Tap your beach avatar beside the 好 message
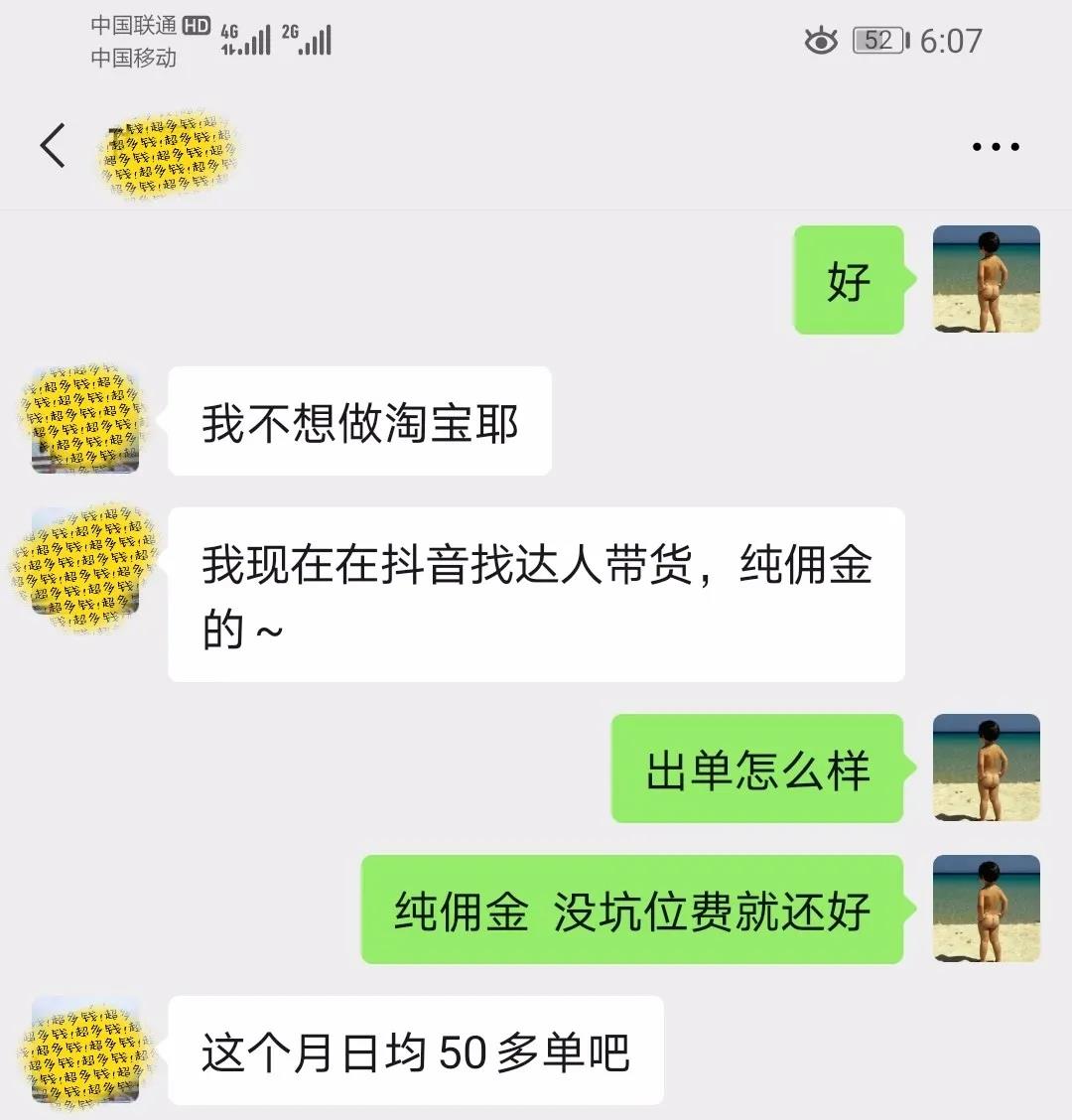The width and height of the screenshot is (1072, 1120). tap(986, 280)
